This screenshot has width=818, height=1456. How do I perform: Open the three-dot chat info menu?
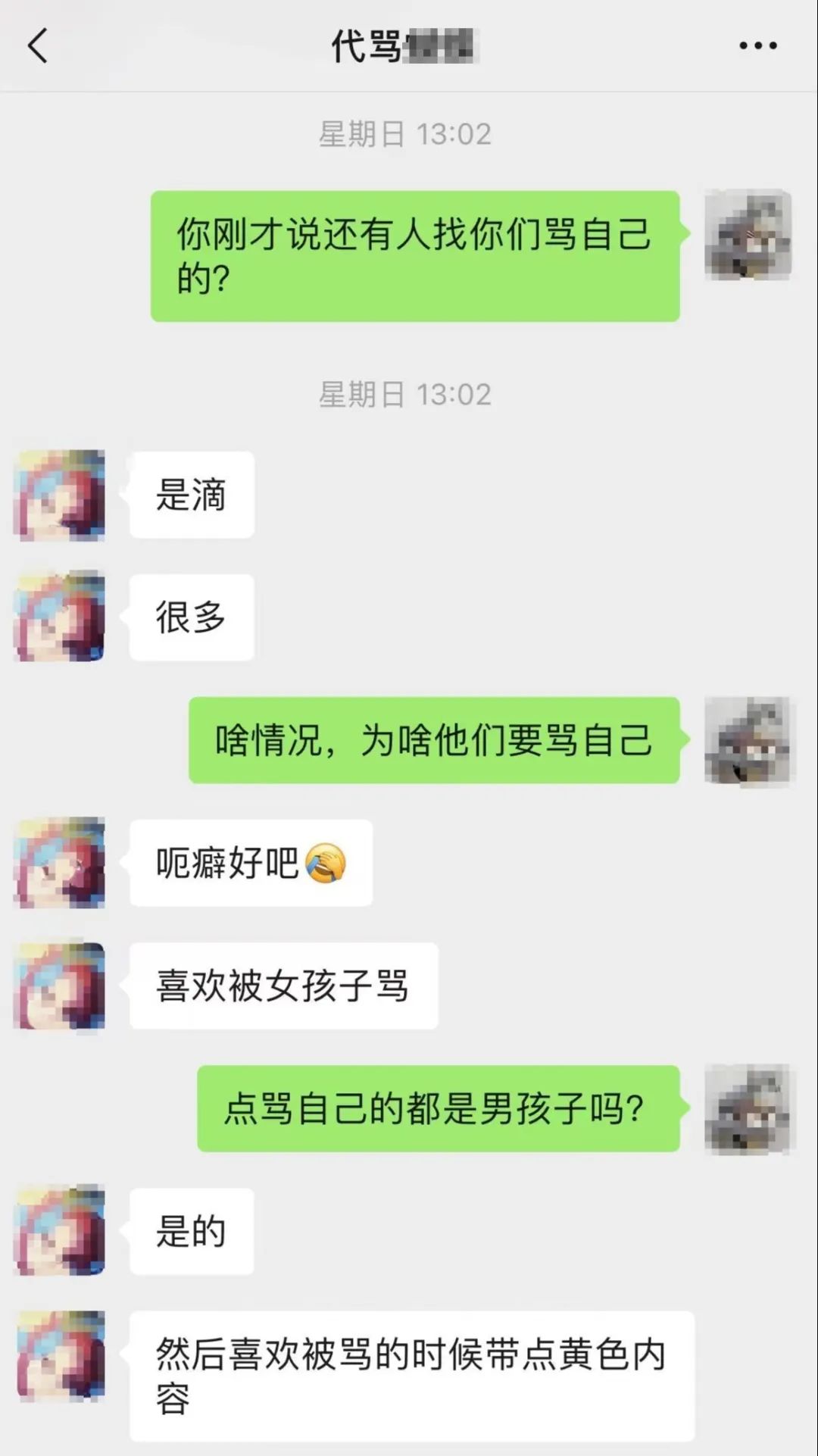coord(757,45)
